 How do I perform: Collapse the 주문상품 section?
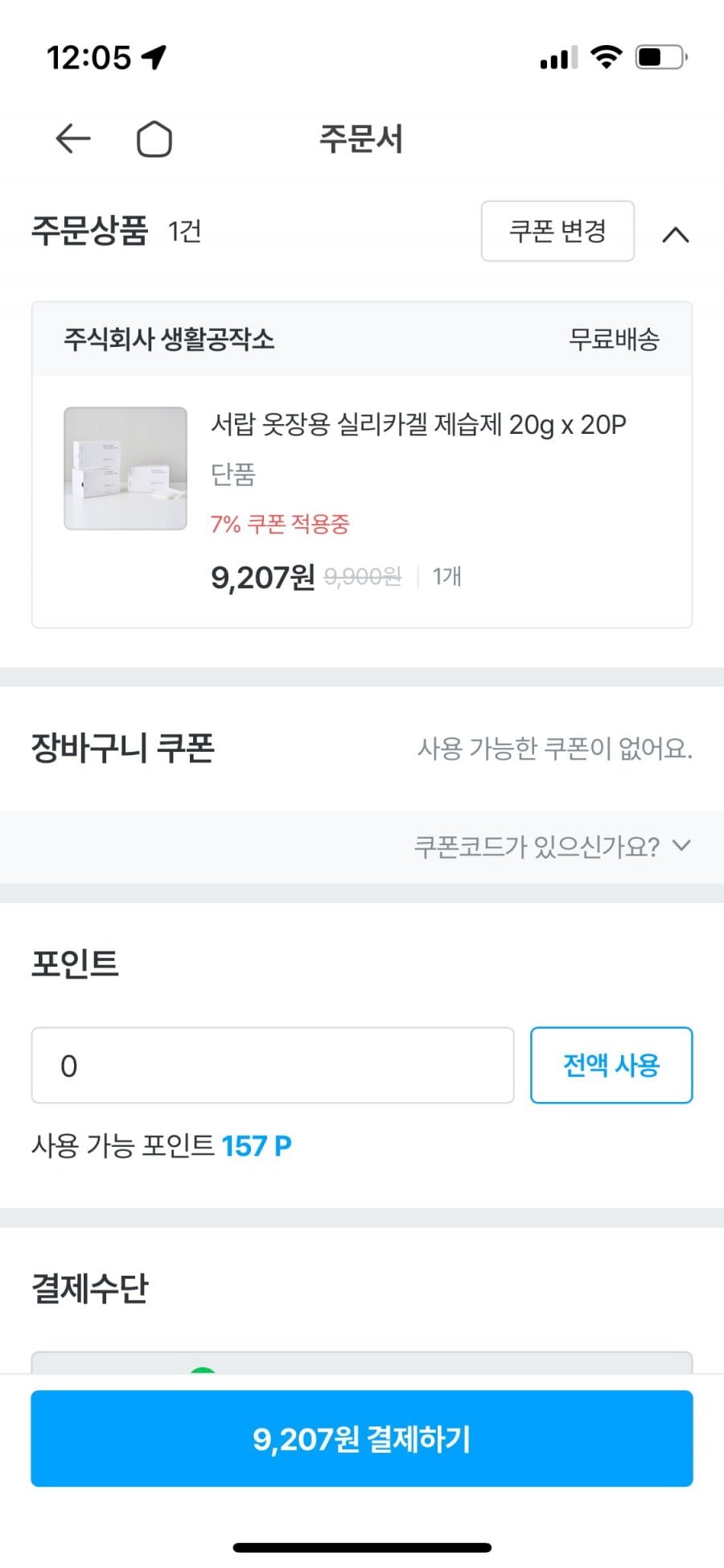point(675,234)
